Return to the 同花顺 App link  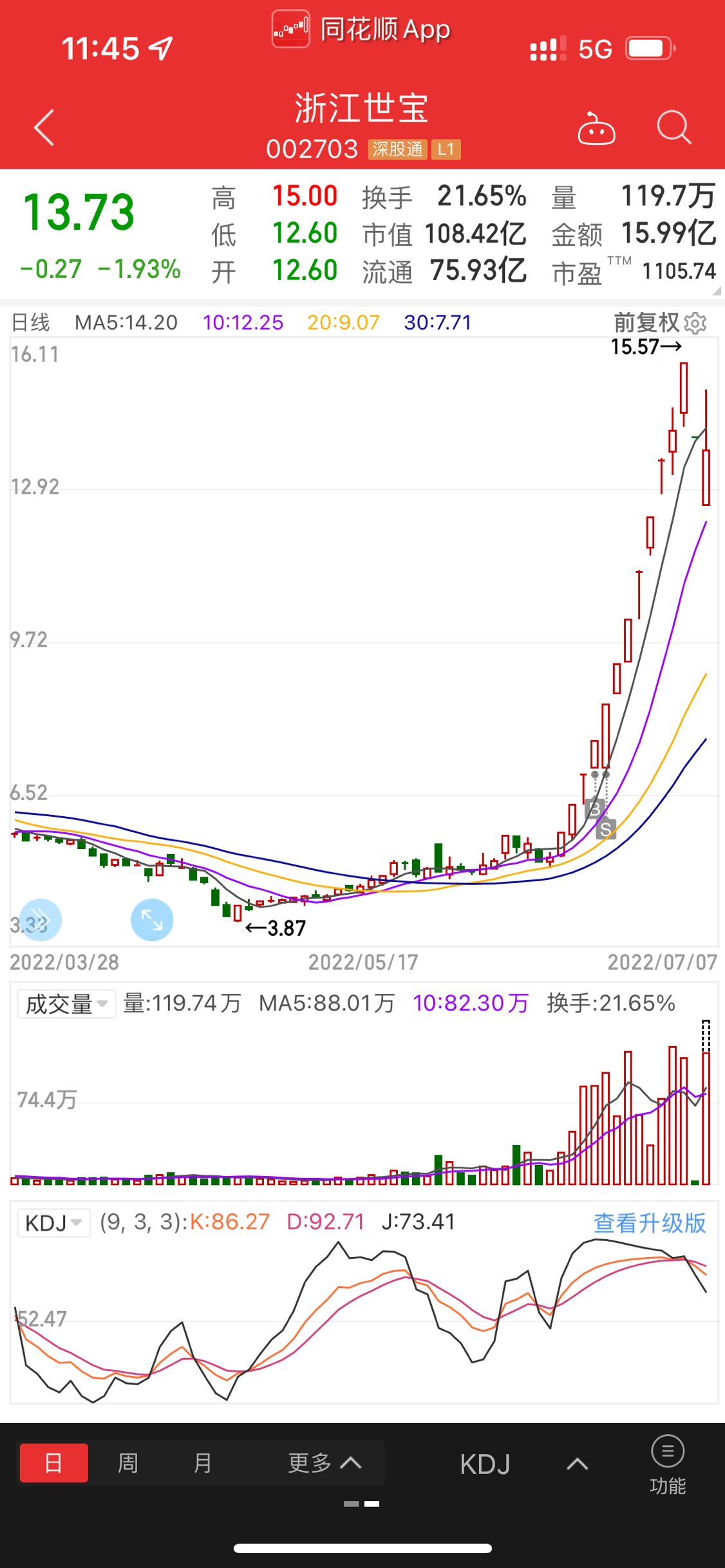click(361, 29)
